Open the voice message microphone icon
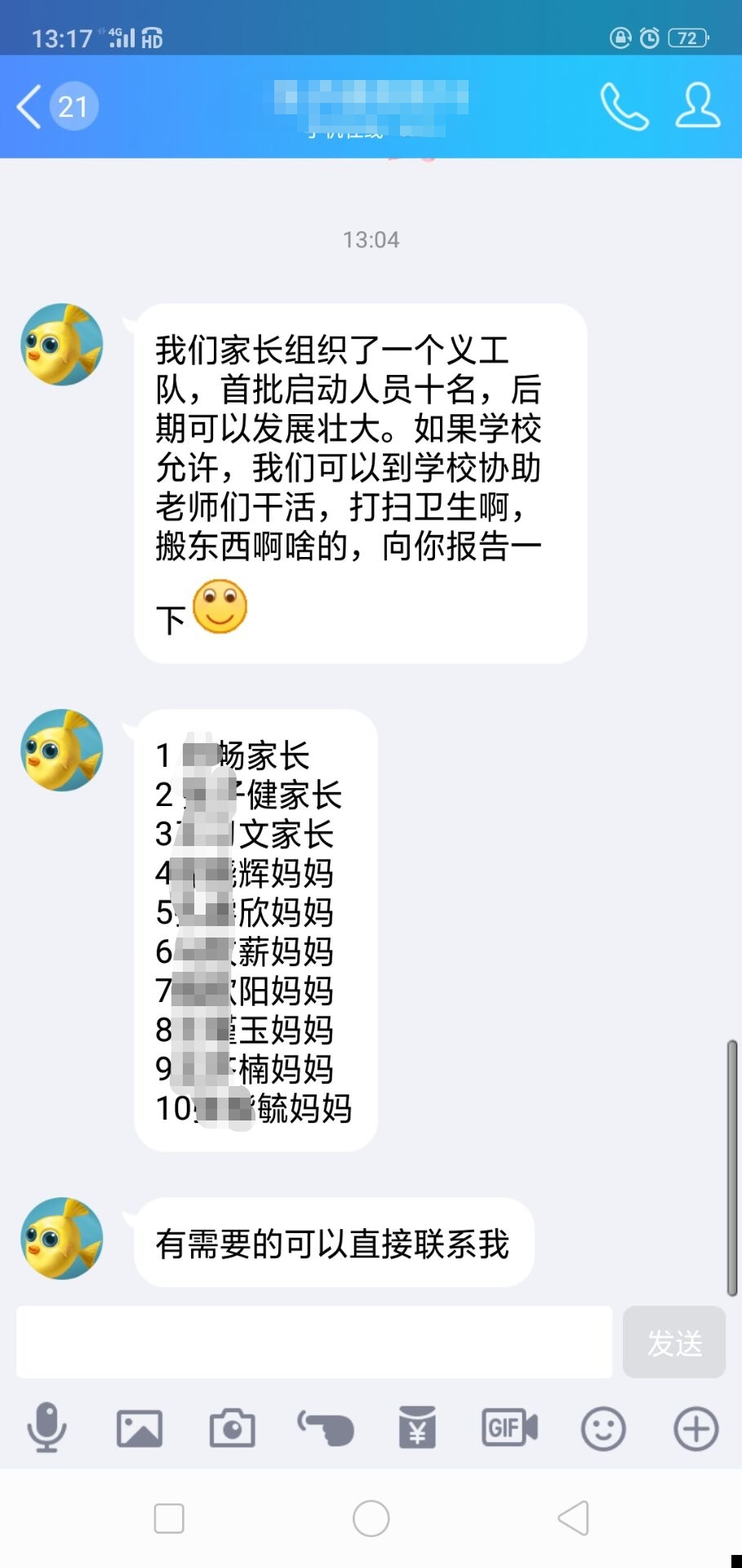The width and height of the screenshot is (742, 1568). [x=48, y=1429]
